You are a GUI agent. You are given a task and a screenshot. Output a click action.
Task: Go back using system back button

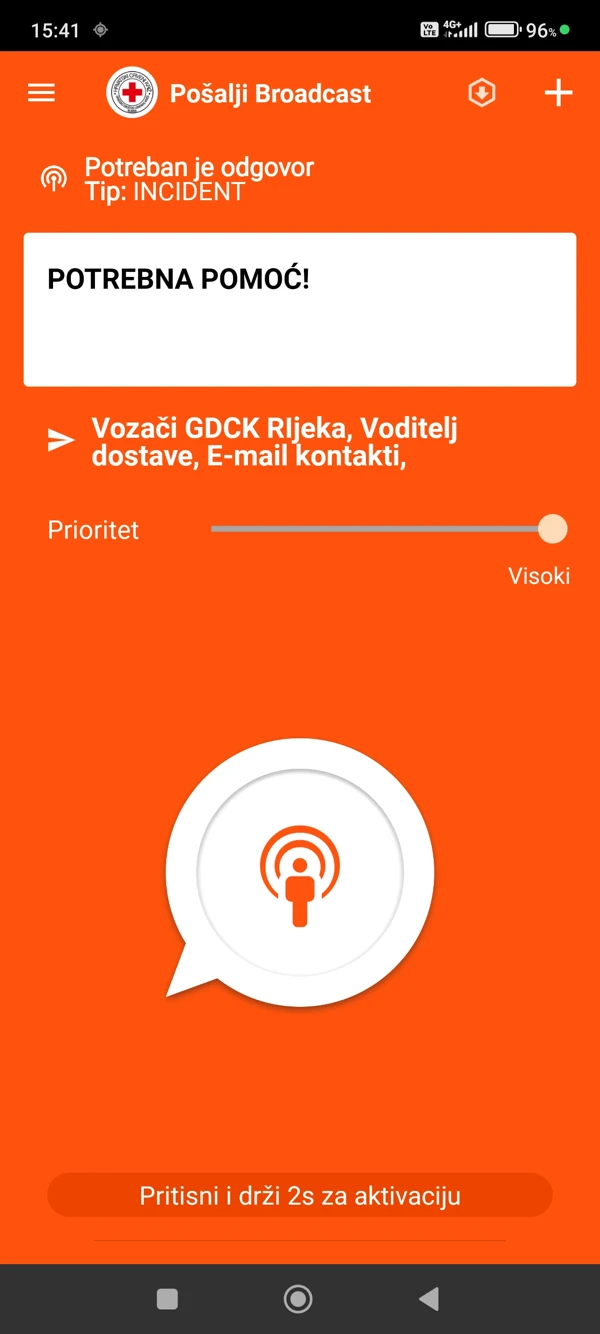(429, 1298)
